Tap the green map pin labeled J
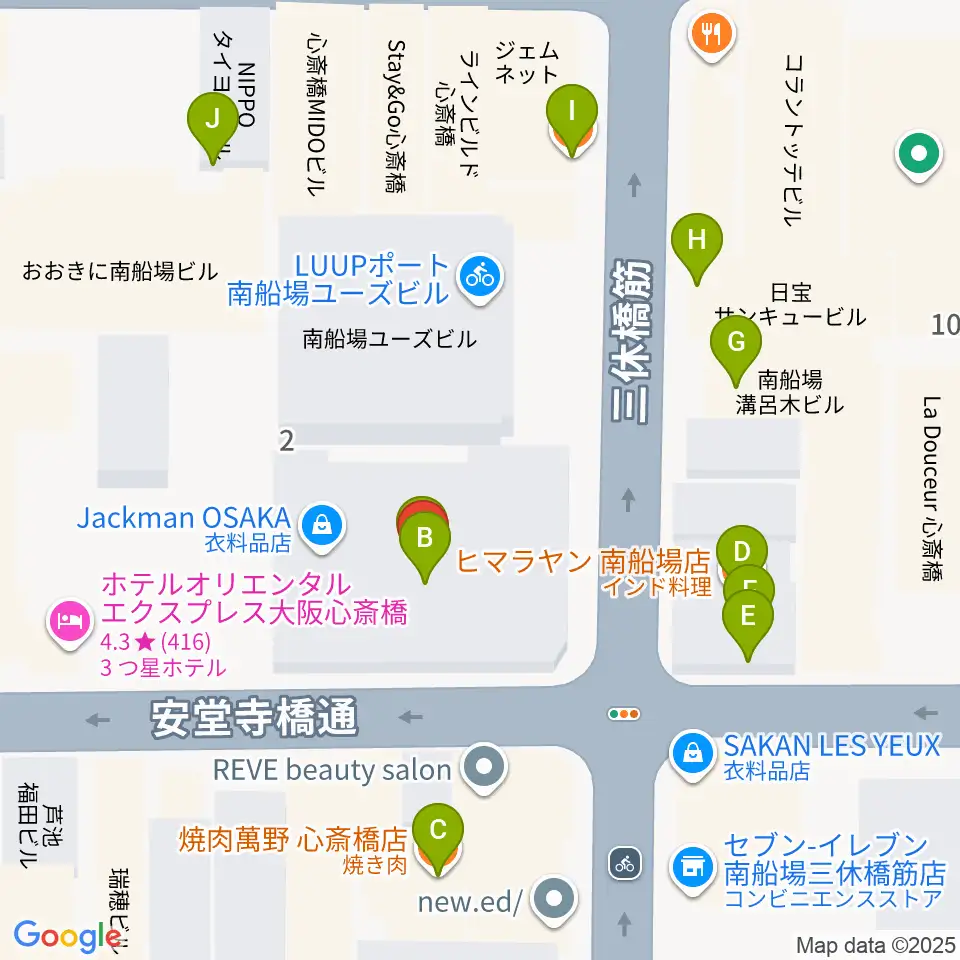Viewport: 960px width, 960px height. (212, 126)
